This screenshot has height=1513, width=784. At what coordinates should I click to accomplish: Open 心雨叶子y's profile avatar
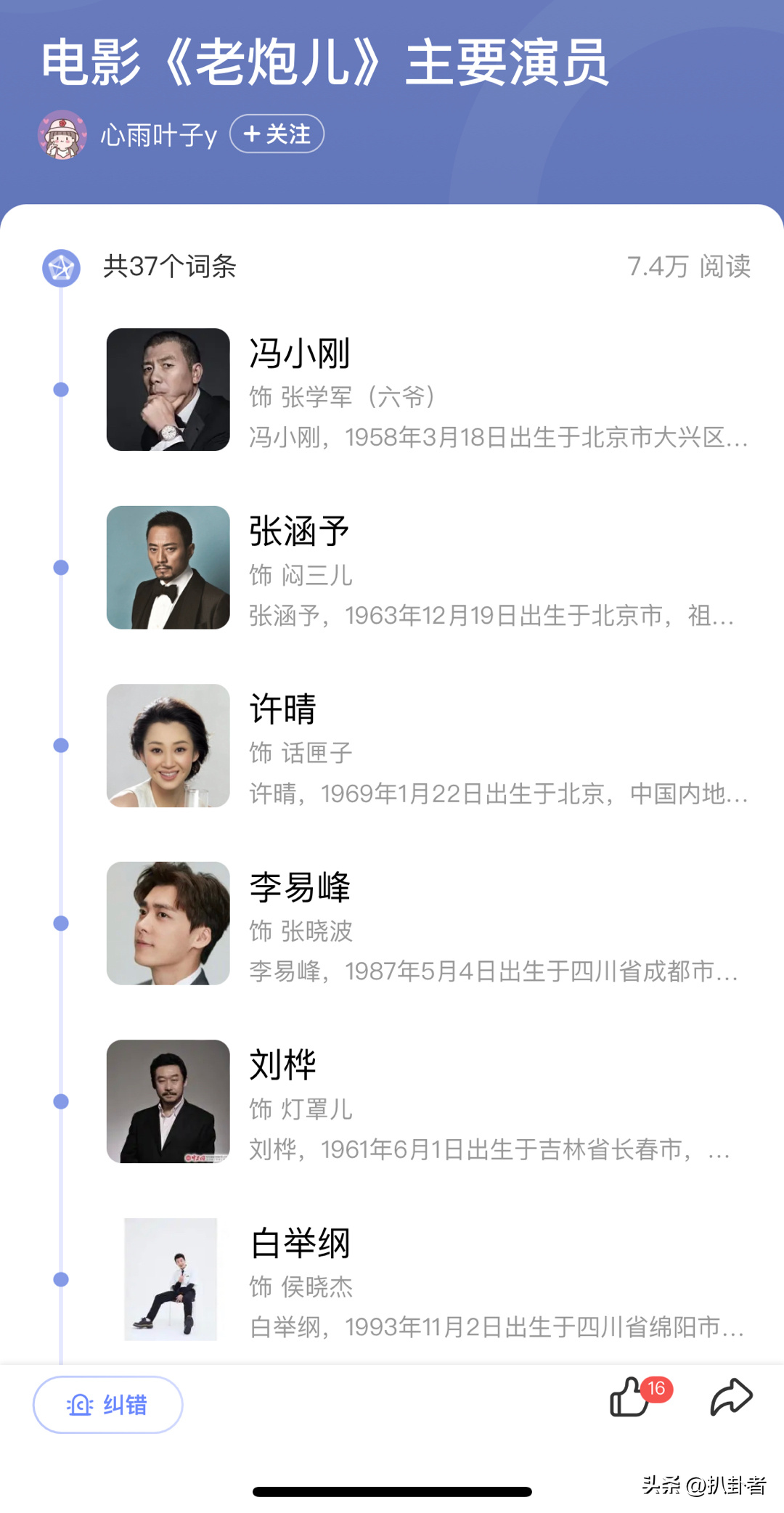point(62,135)
